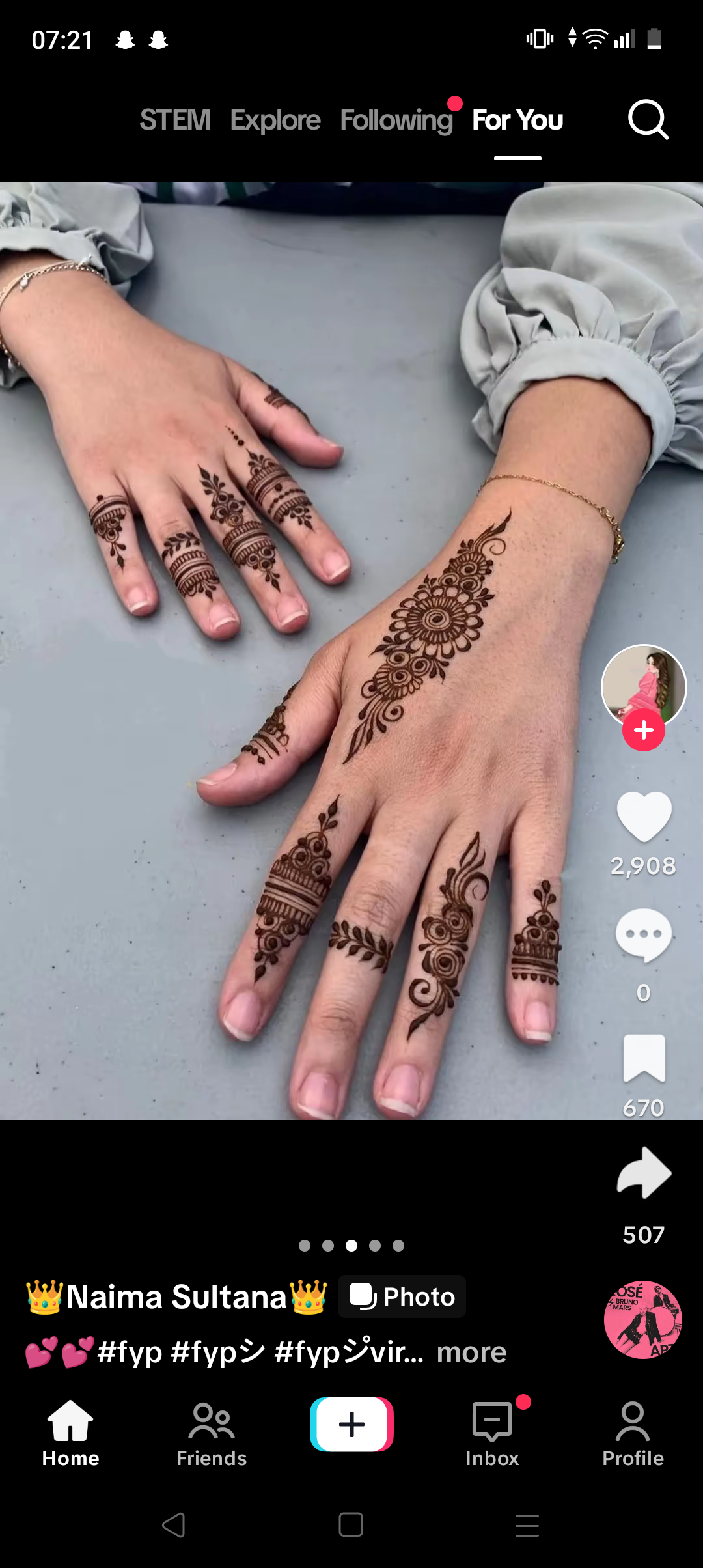Like this henna photo post

click(x=644, y=817)
